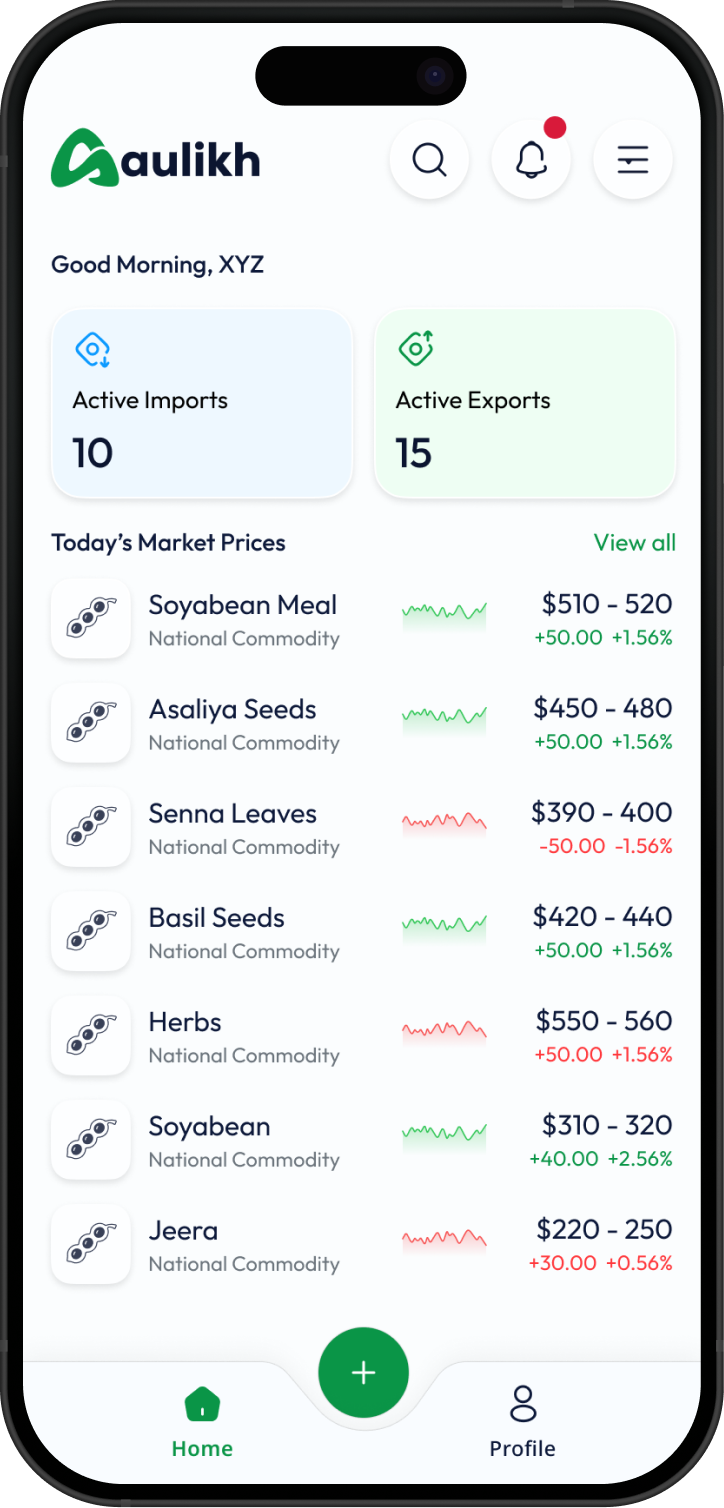Select the Senna Leaves row
Image resolution: width=724 pixels, height=1508 pixels.
tap(362, 828)
